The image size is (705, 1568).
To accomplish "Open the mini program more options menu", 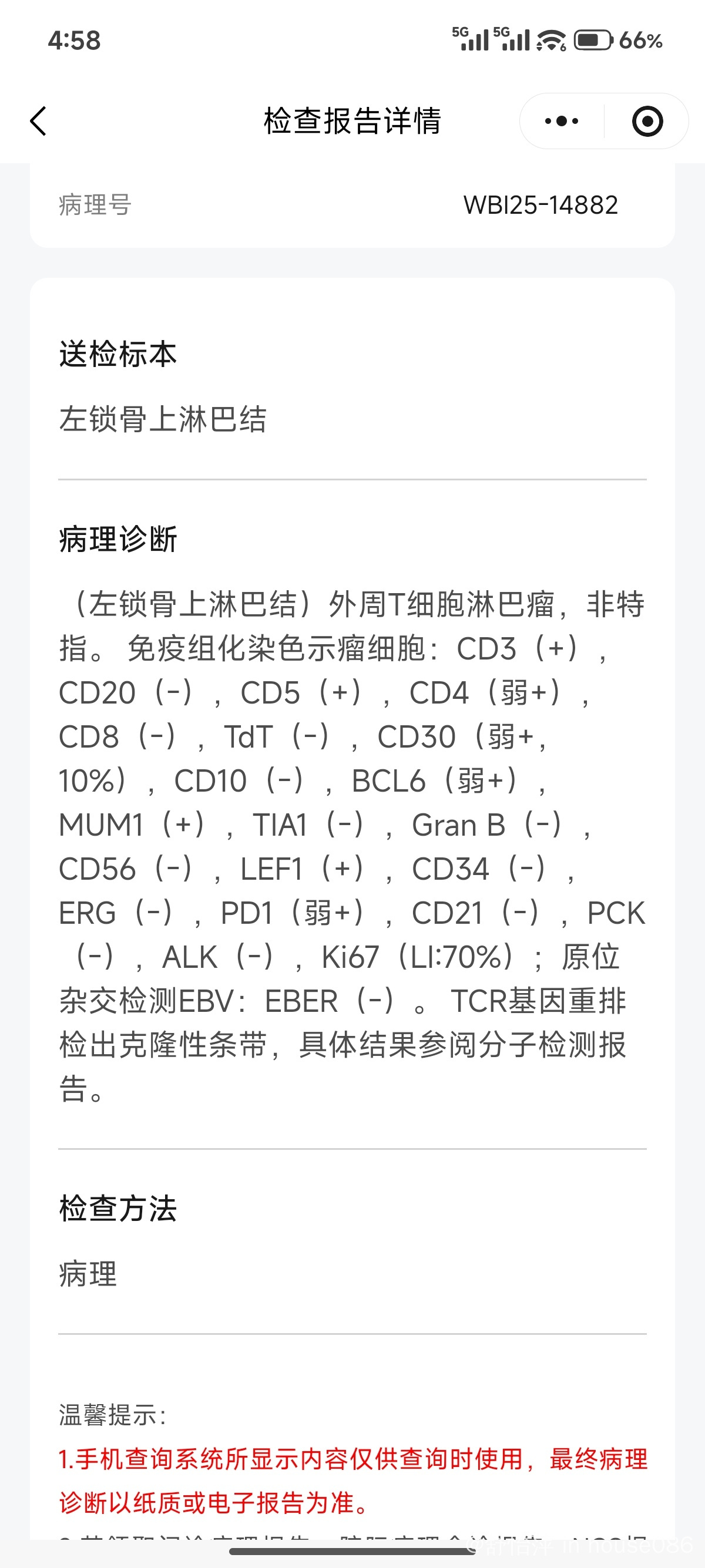I will pos(561,121).
